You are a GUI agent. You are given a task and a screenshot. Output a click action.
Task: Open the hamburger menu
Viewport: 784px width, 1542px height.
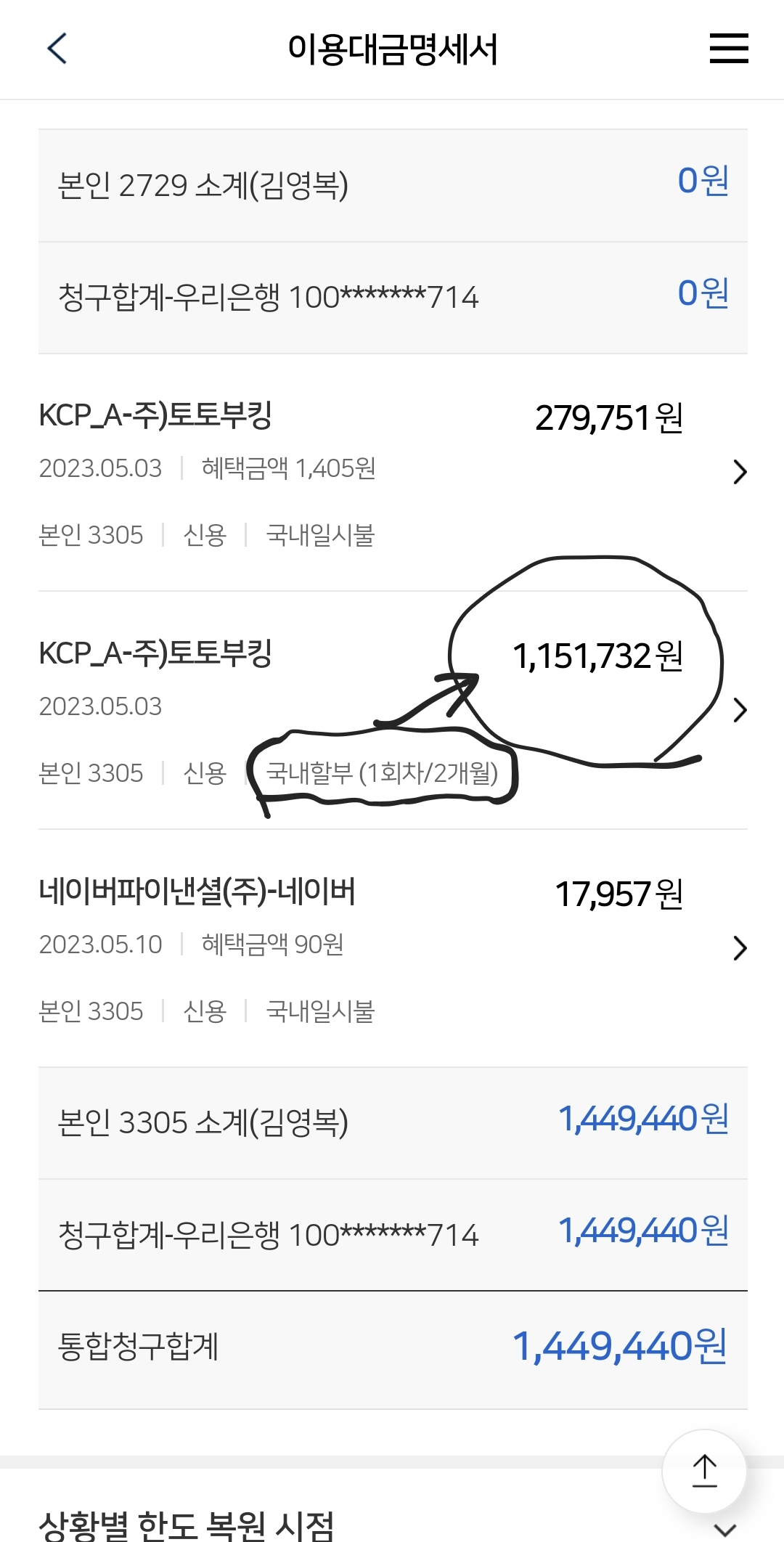[x=728, y=49]
